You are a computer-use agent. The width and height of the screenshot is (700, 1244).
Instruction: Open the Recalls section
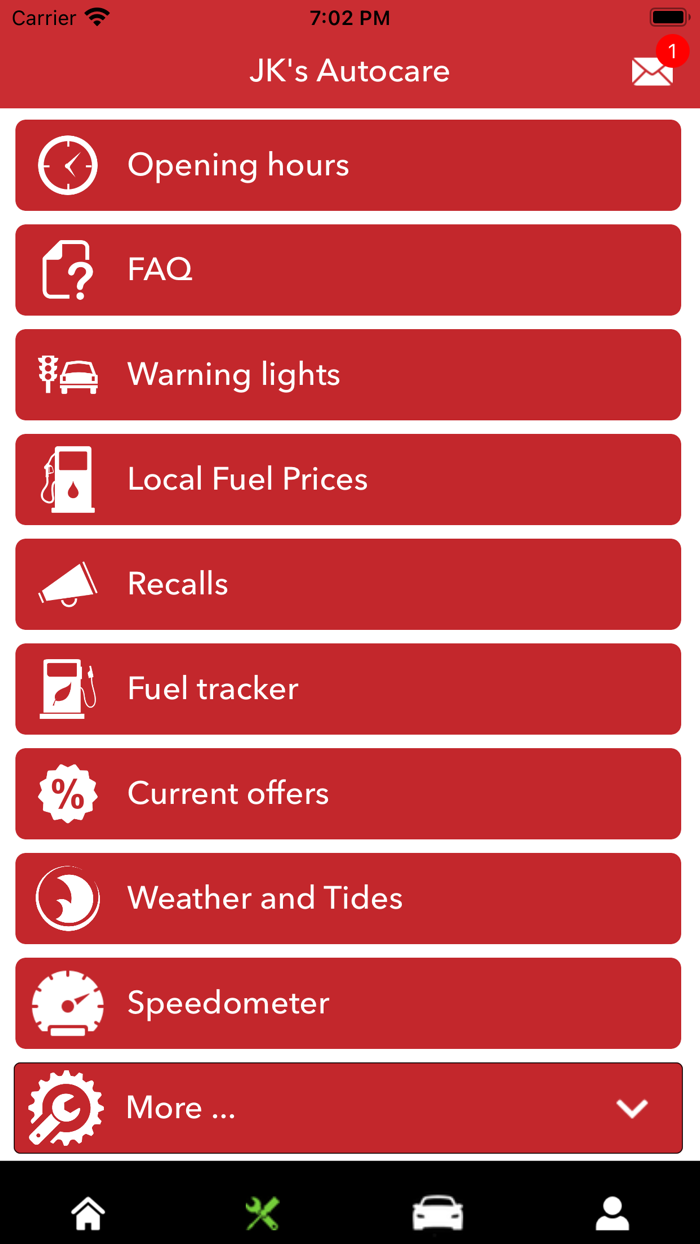348,584
